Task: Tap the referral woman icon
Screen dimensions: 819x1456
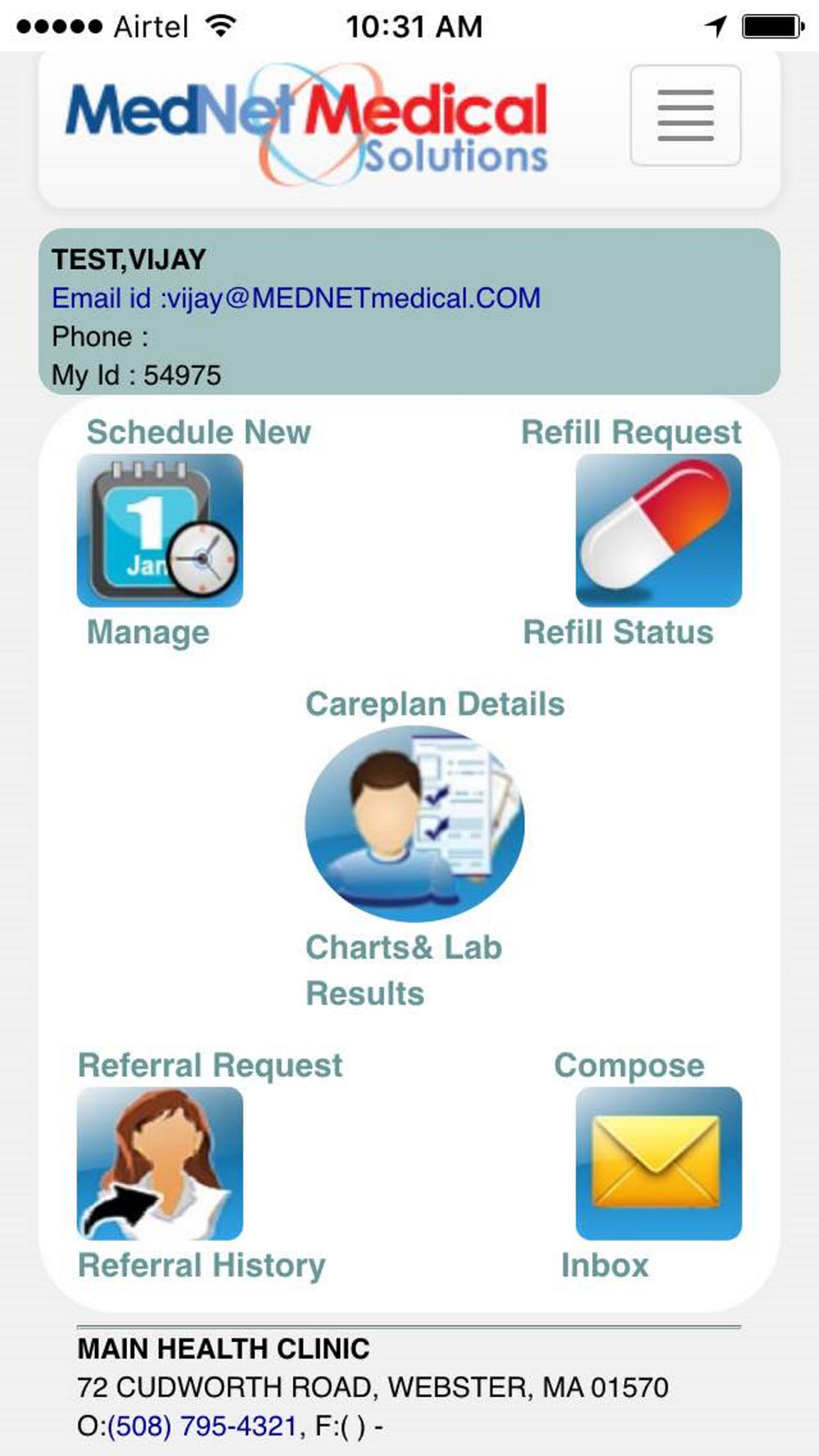Action: tap(160, 1164)
